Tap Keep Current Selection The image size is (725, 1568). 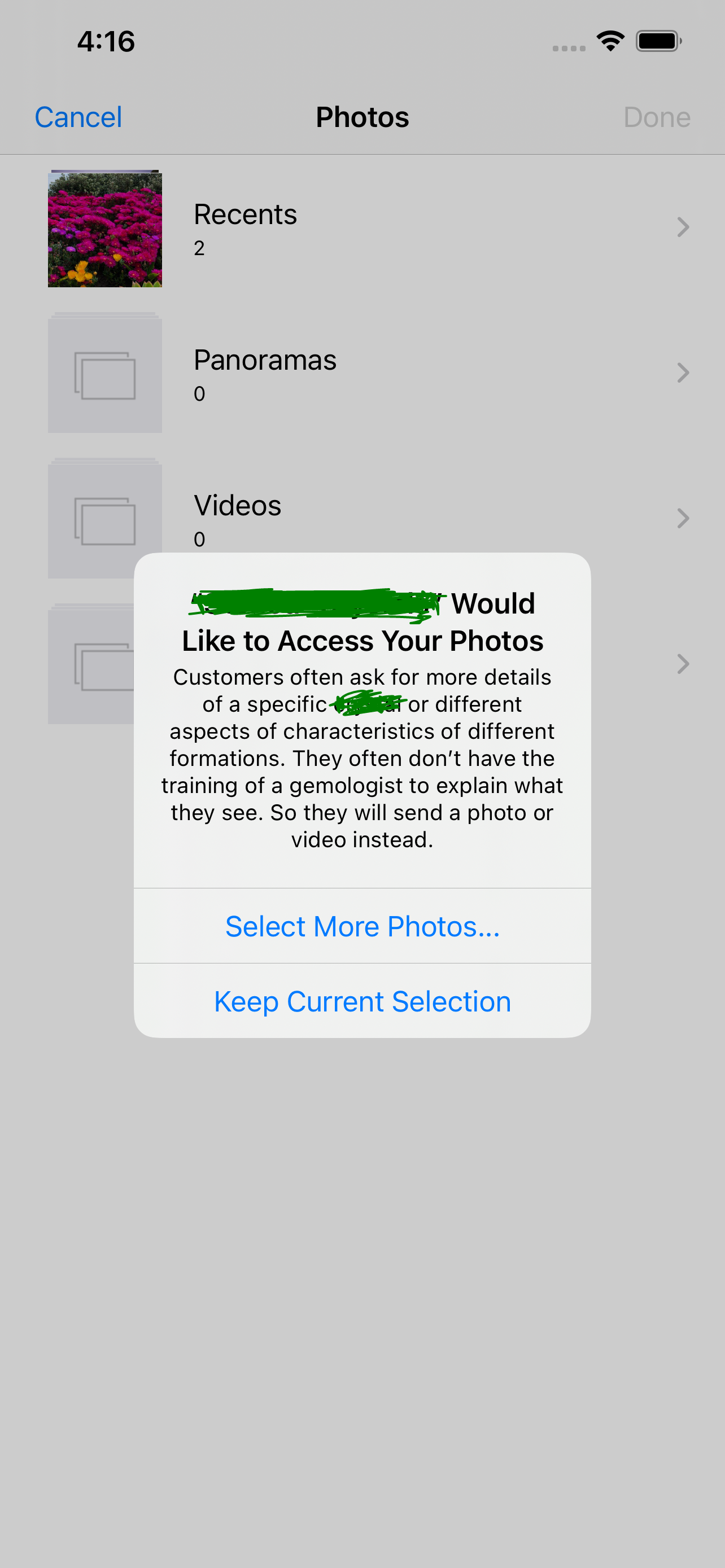pyautogui.click(x=362, y=1001)
